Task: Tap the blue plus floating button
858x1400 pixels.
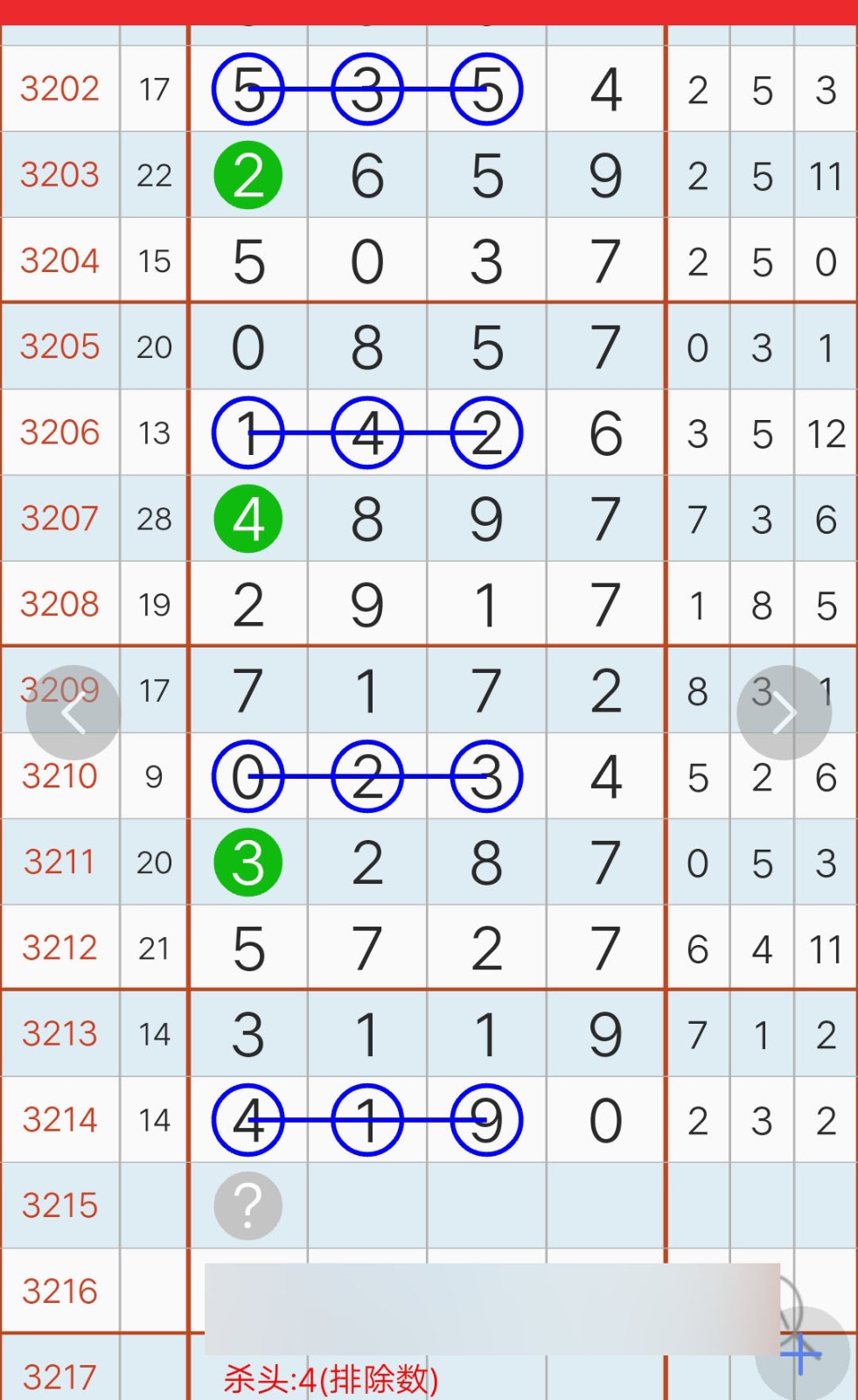Action: coord(802,1354)
